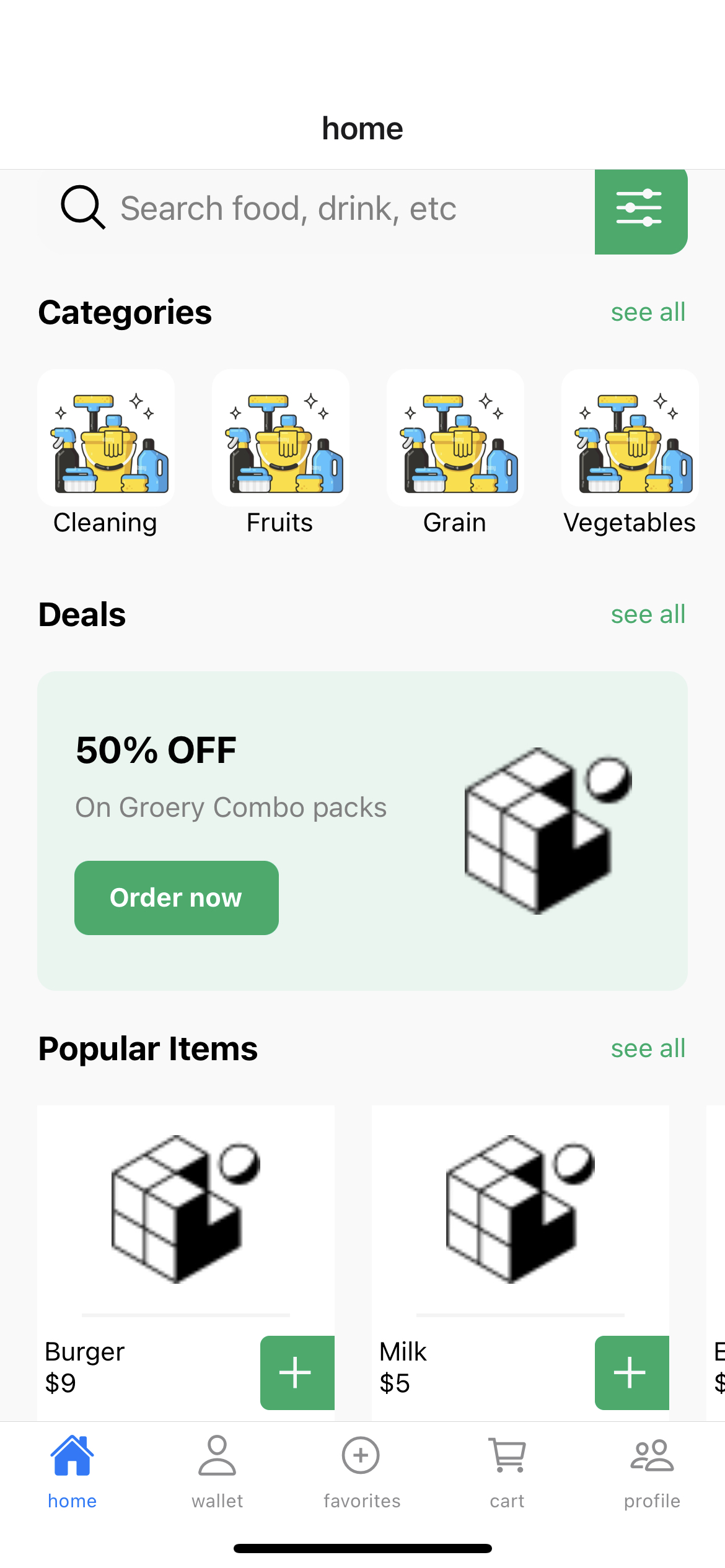
Task: Open see all next to Categories
Action: click(x=648, y=312)
